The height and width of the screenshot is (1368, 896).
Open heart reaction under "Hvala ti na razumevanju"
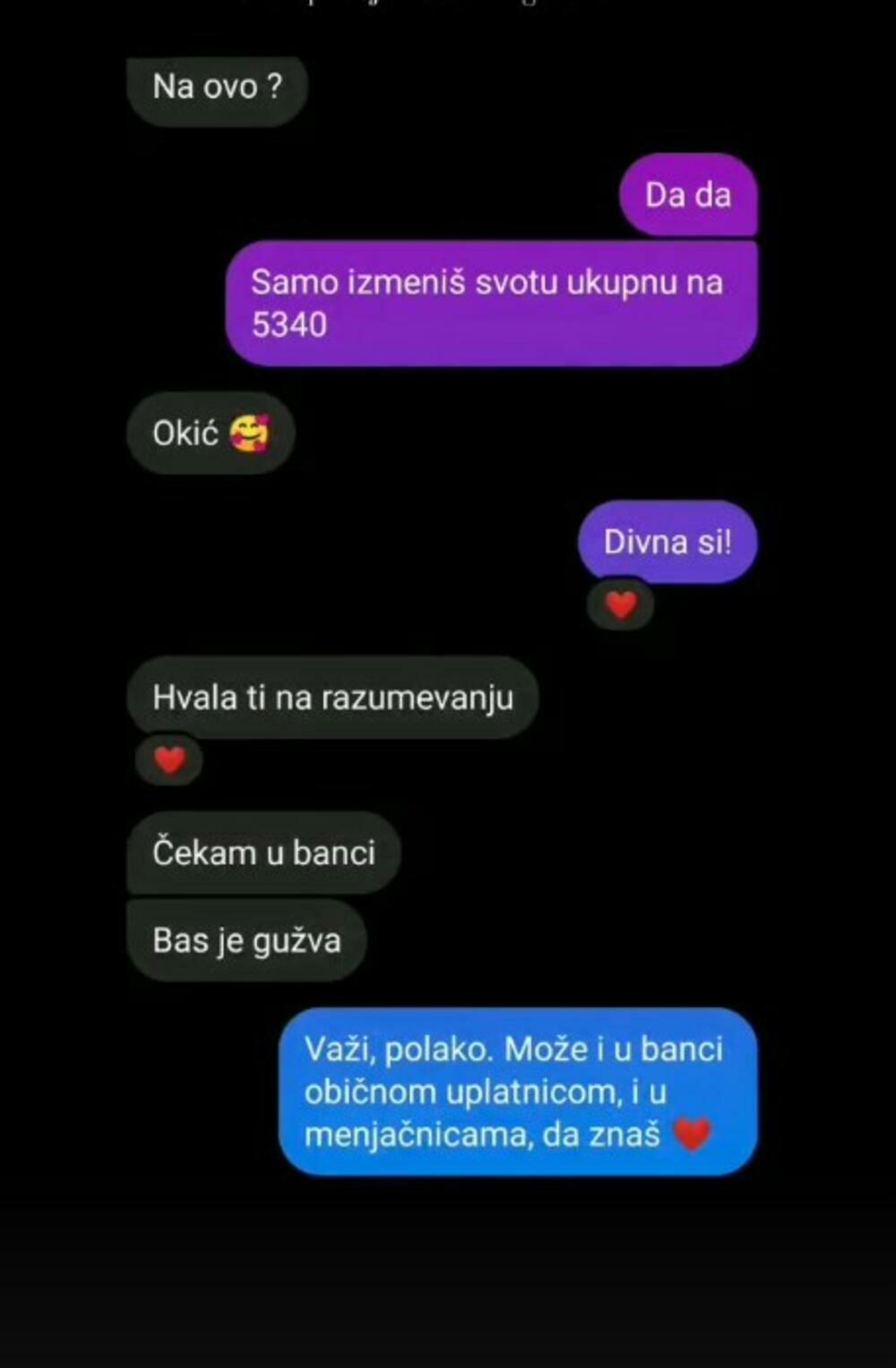[168, 761]
